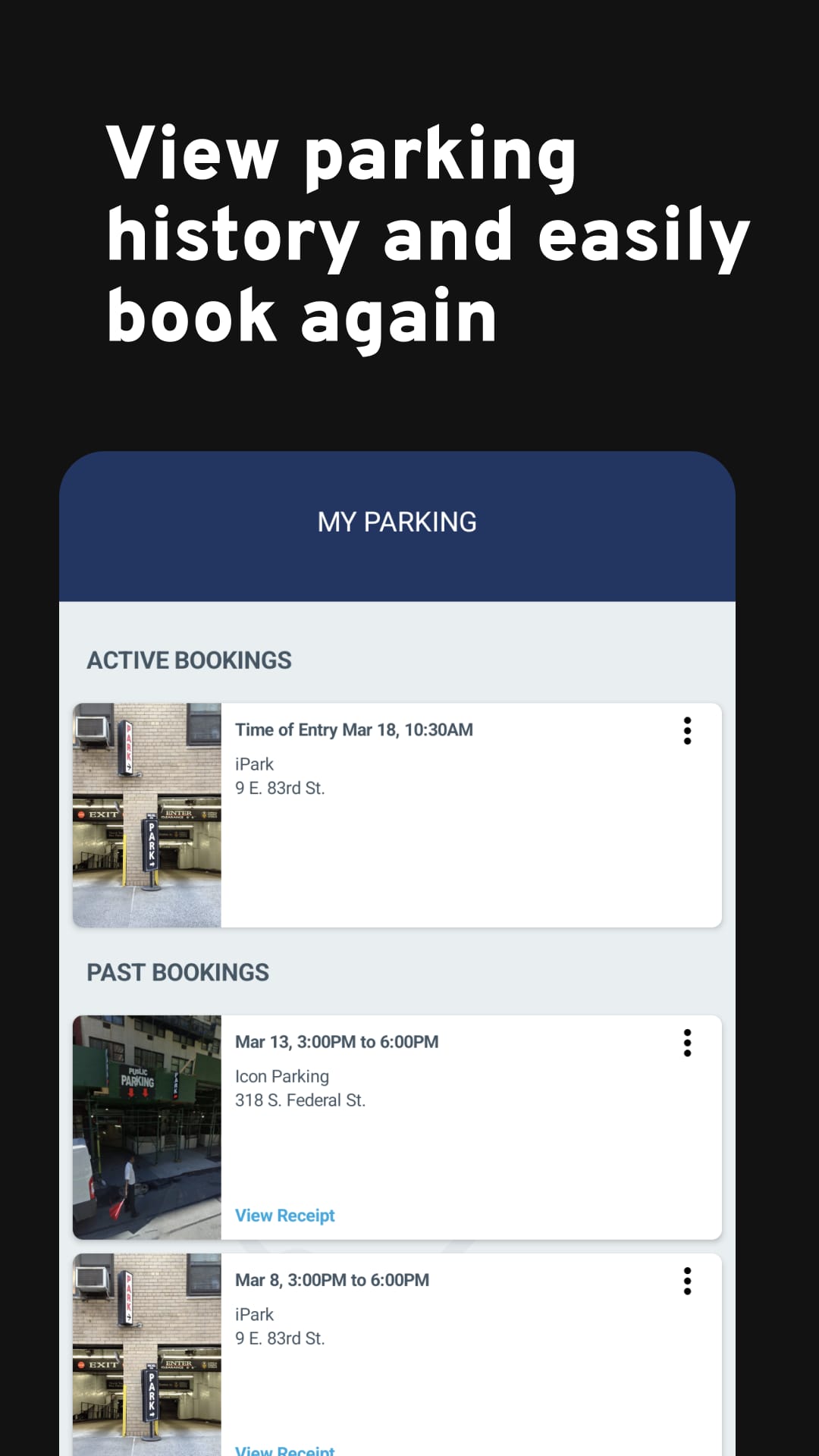819x1456 pixels.
Task: Click the Icon Parking street photo
Action: [146, 1126]
